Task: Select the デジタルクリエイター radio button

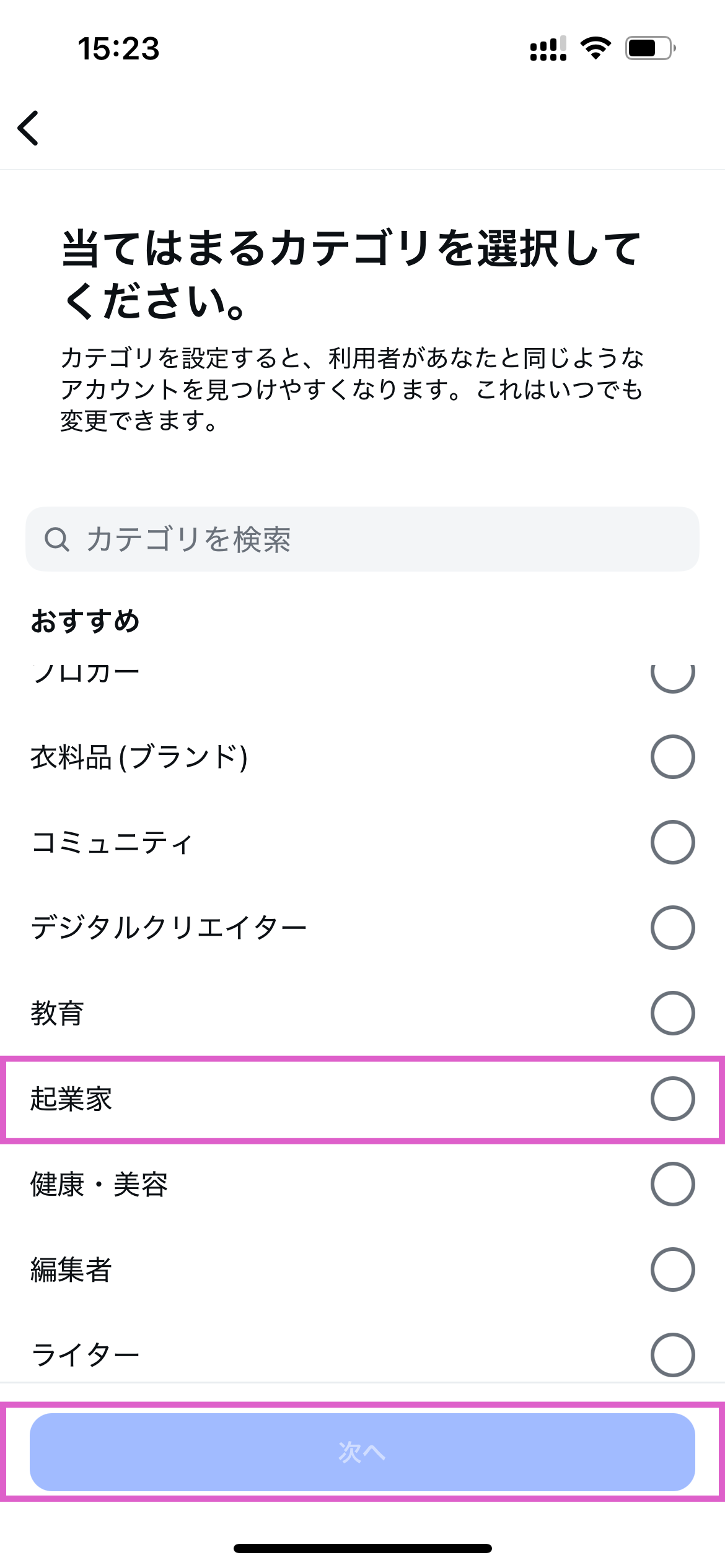Action: 673,927
